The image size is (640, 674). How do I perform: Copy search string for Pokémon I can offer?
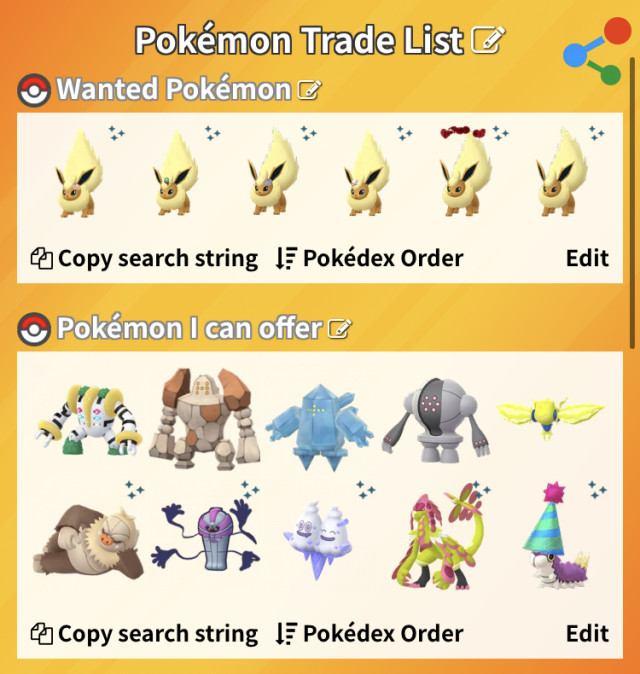(x=145, y=633)
